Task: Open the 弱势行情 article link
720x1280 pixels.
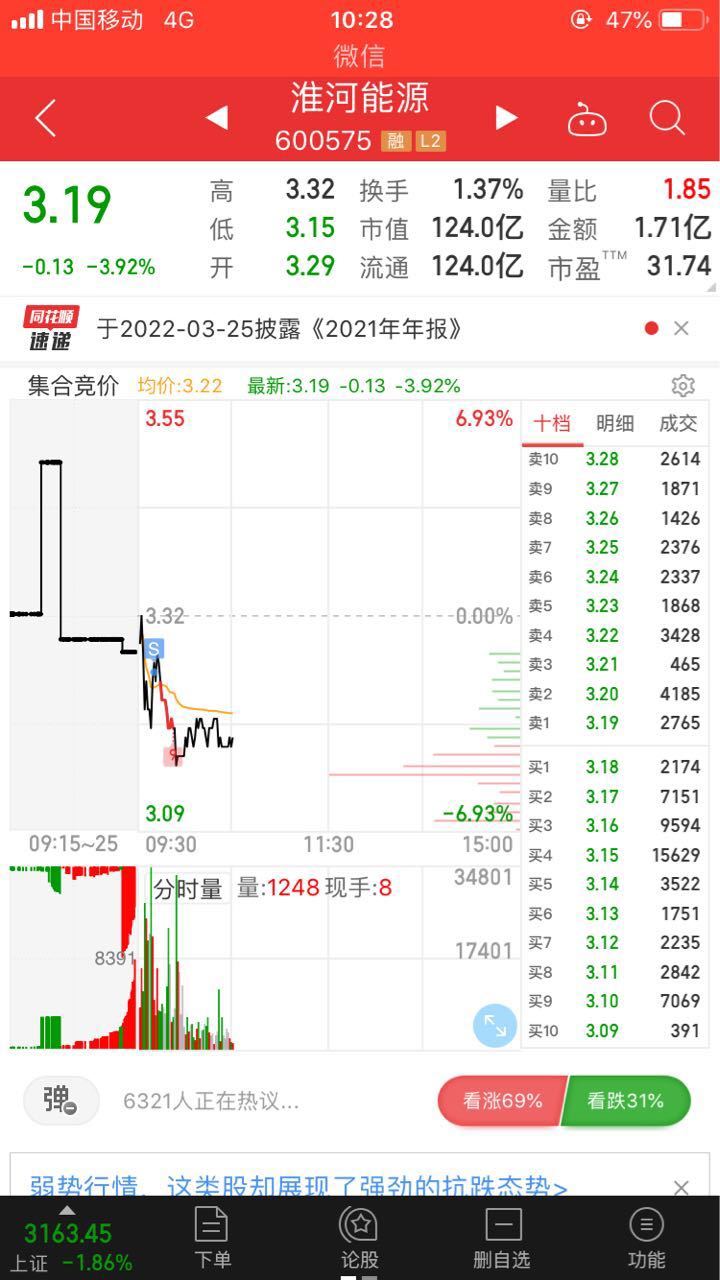Action: (x=298, y=1187)
